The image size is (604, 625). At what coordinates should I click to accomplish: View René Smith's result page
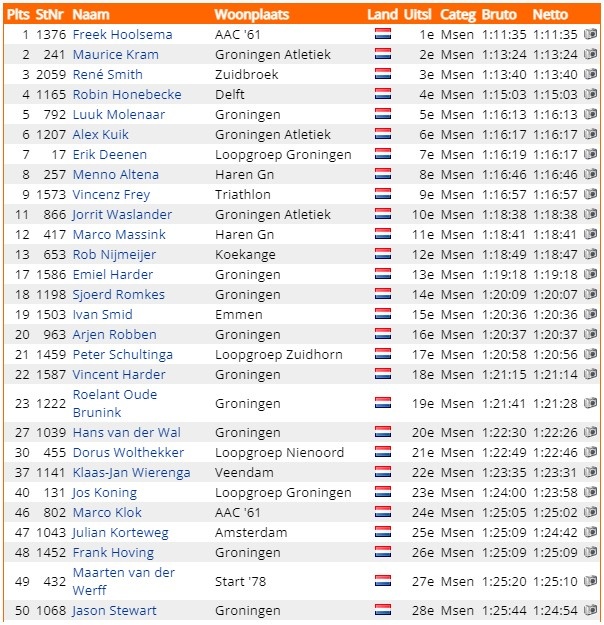tap(107, 74)
